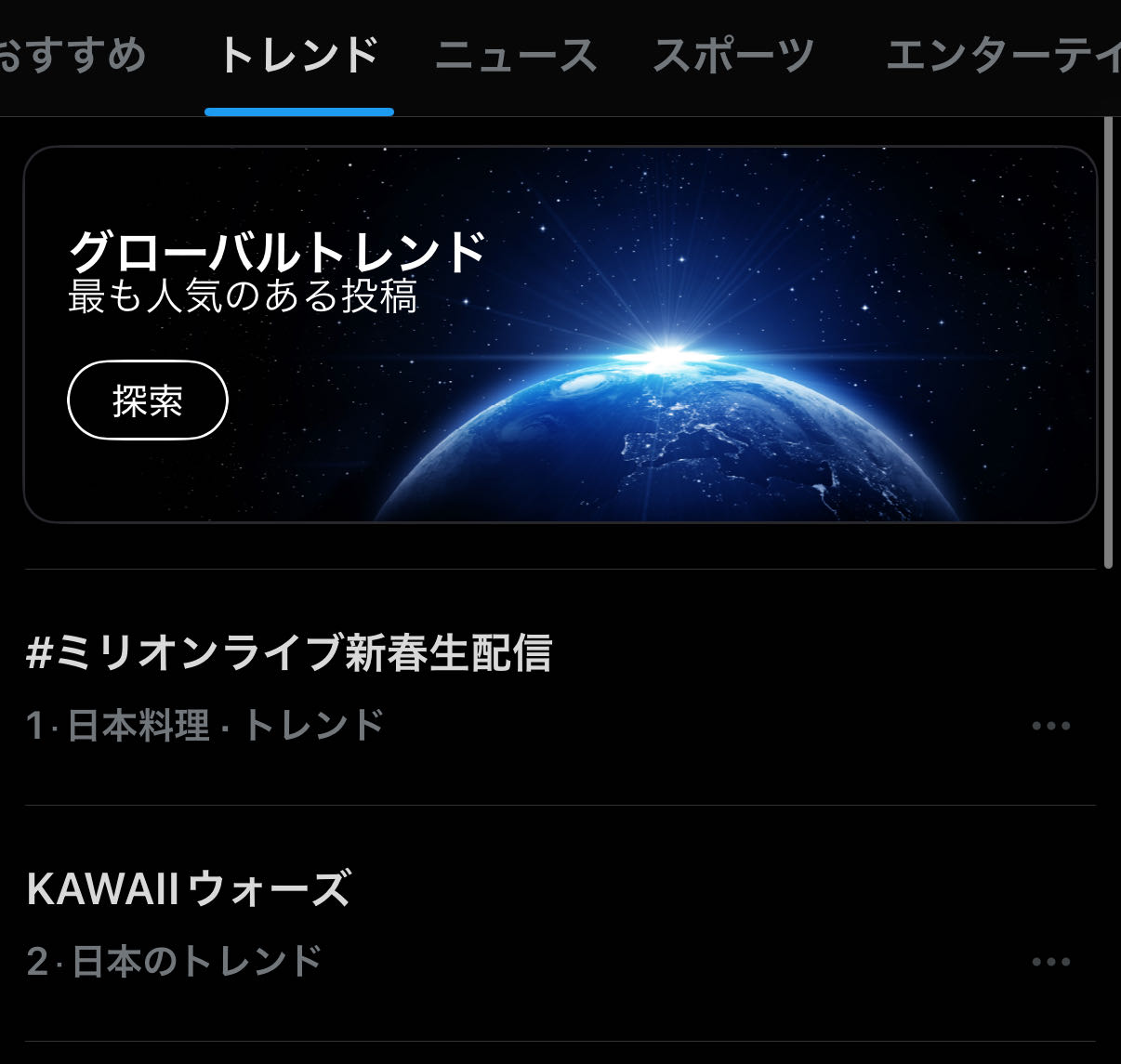Viewport: 1121px width, 1064px height.
Task: Open more options for KAWAIIウォーズ
Action: point(1050,962)
